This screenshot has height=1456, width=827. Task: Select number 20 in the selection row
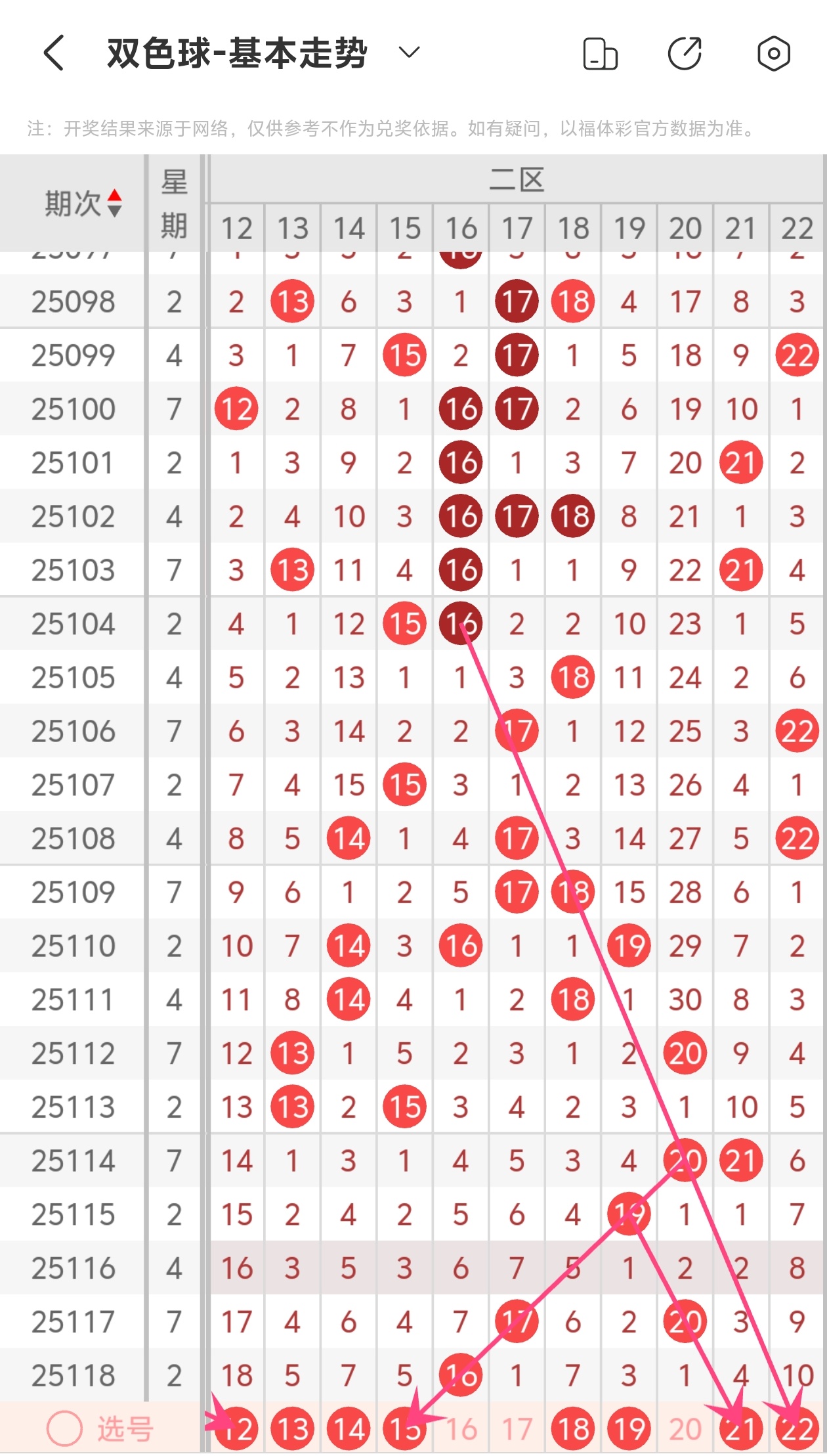[x=685, y=1429]
